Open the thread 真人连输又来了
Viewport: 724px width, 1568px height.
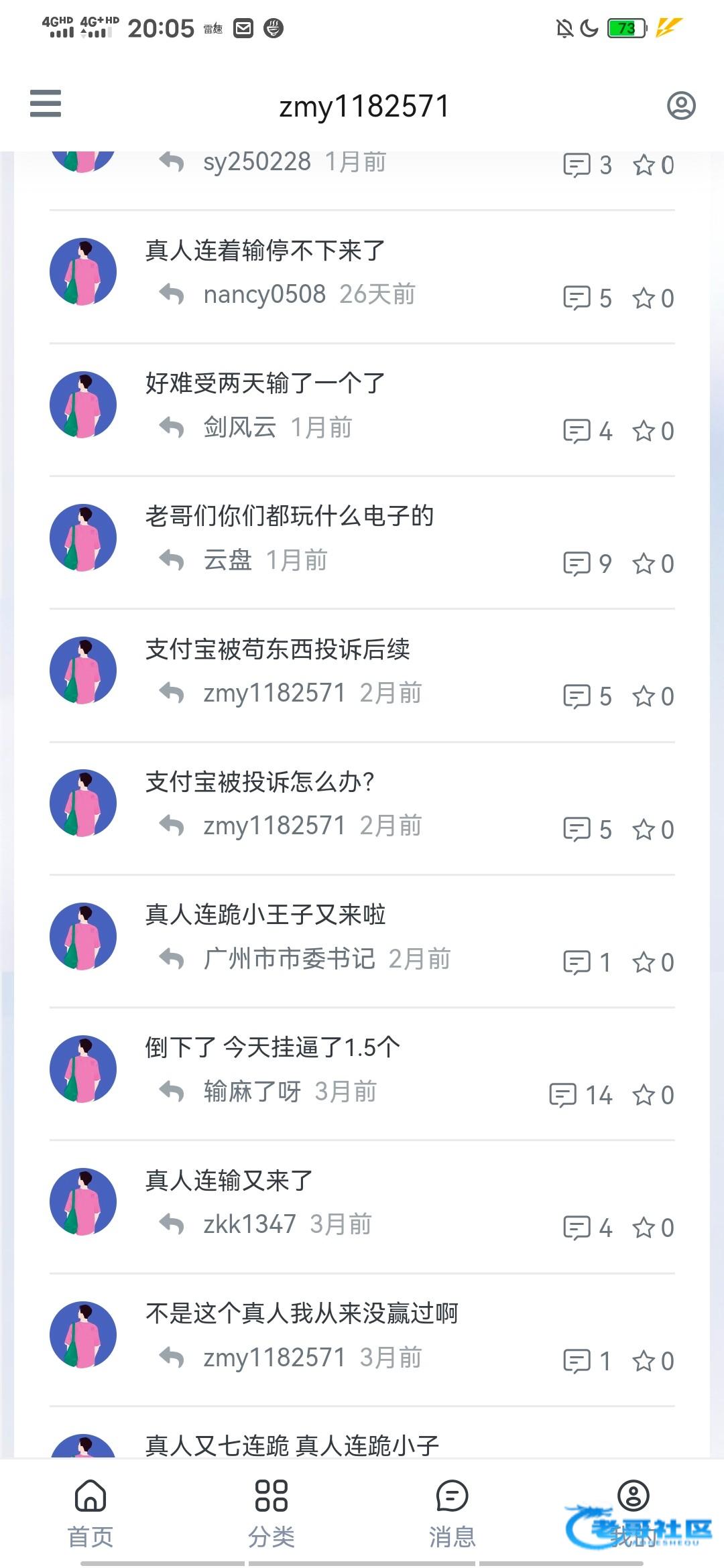tap(229, 1179)
